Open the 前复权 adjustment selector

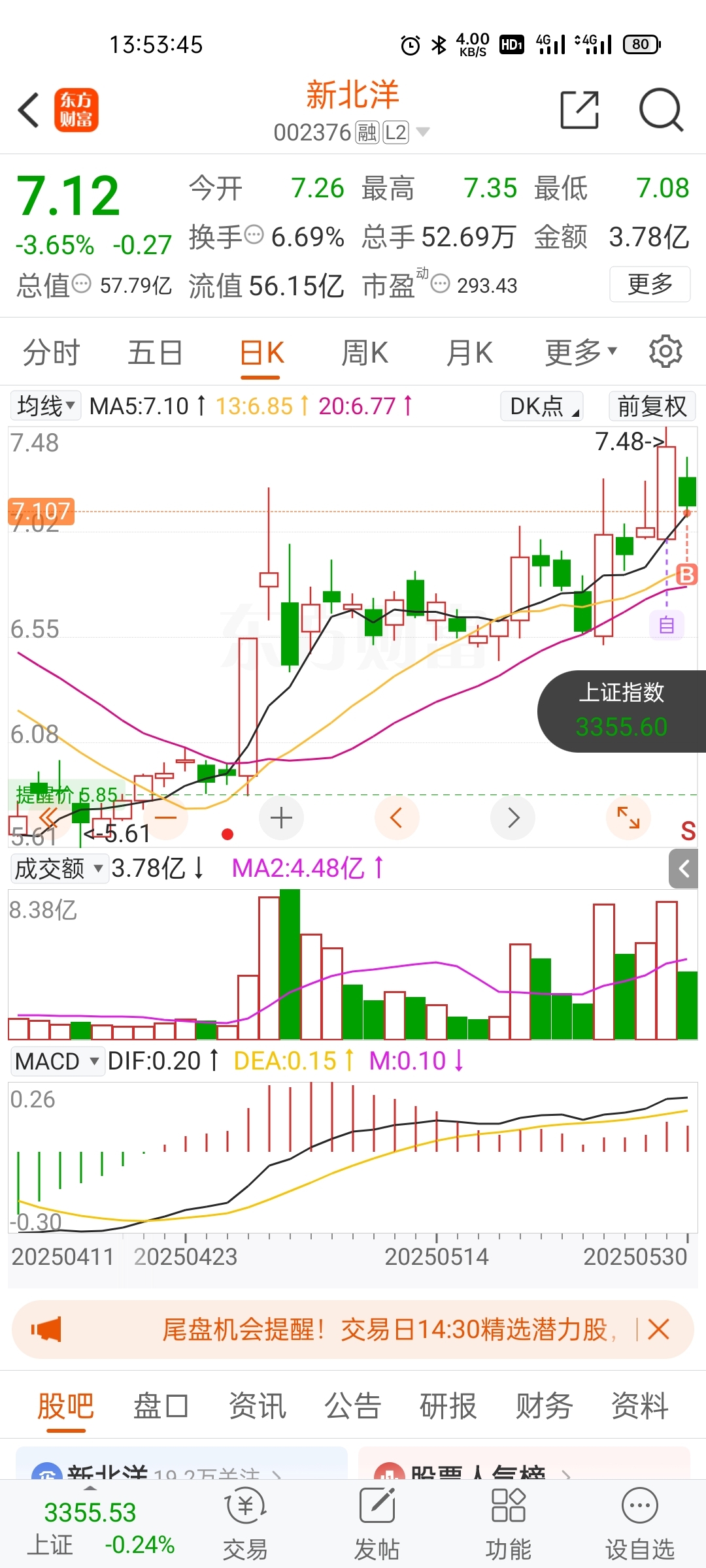pyautogui.click(x=652, y=406)
